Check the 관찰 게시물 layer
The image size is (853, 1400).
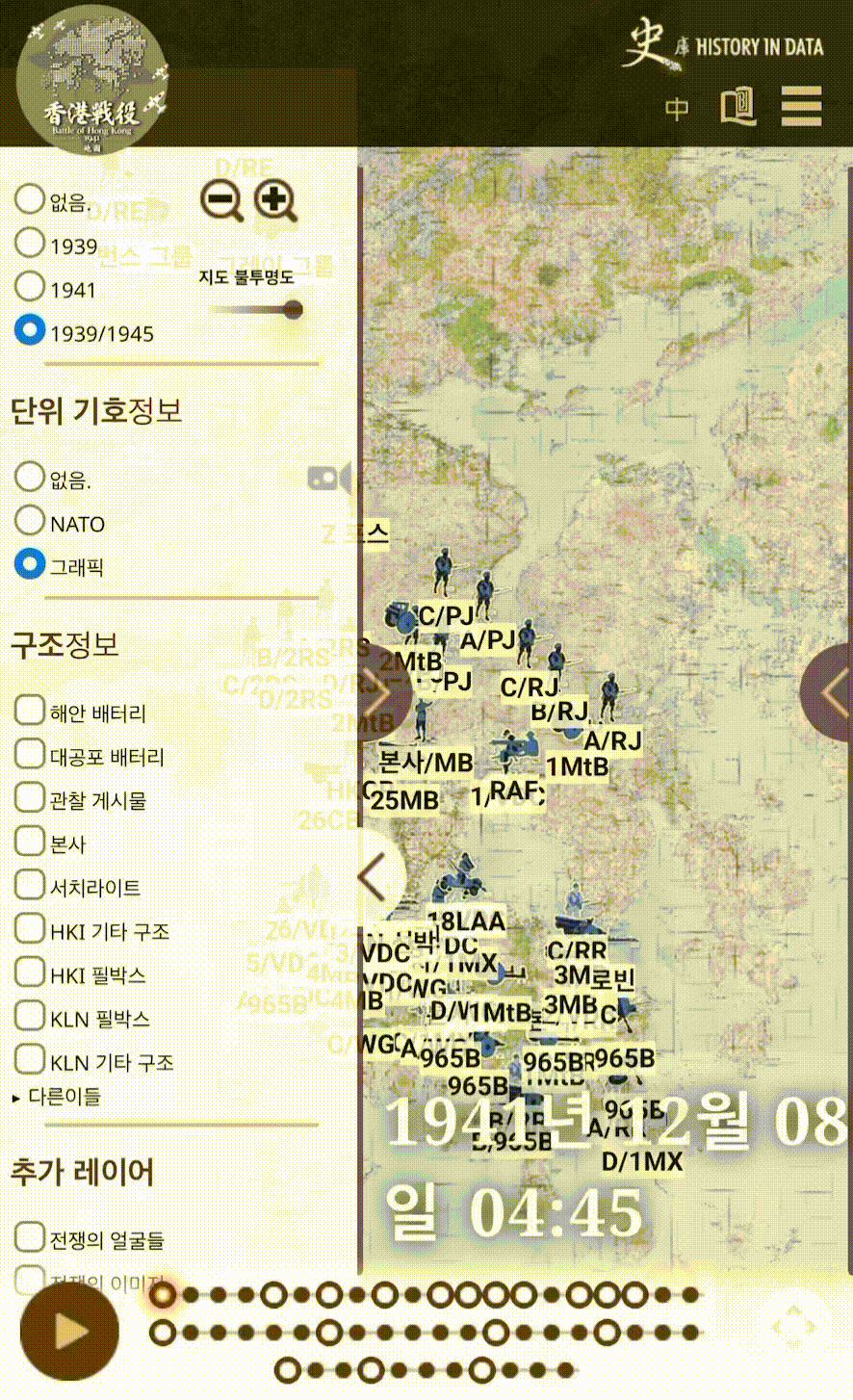30,797
